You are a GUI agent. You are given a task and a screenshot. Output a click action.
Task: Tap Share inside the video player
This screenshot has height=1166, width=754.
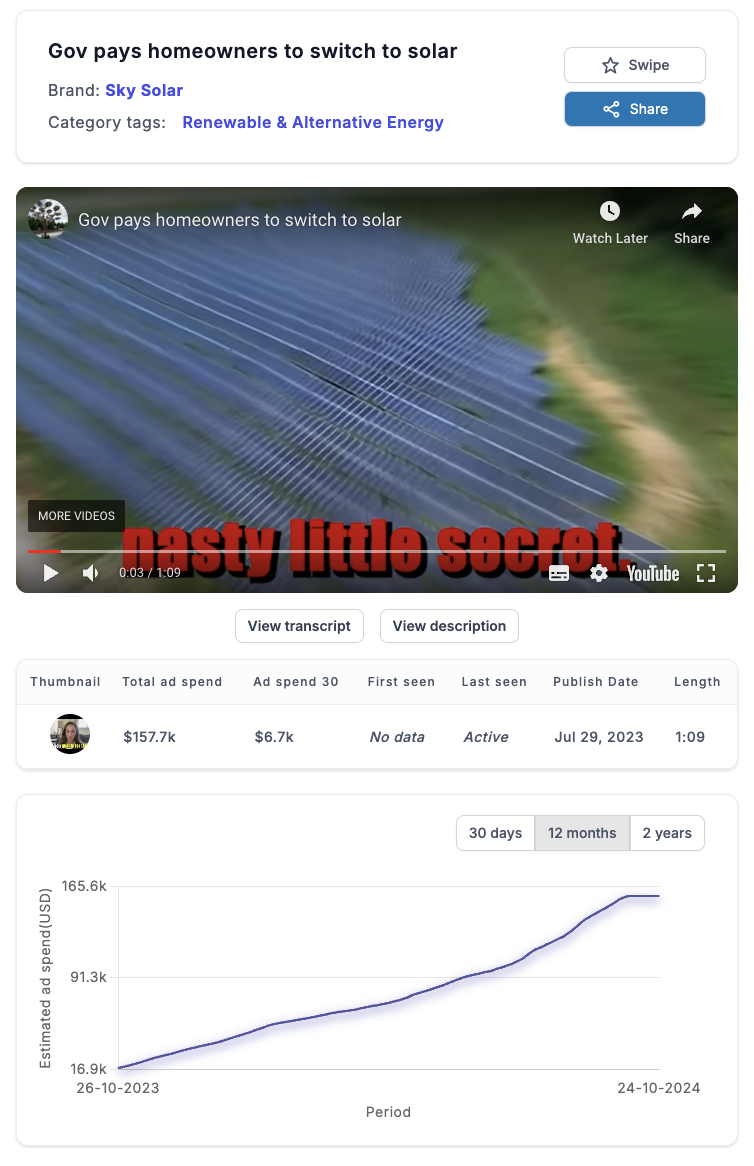692,222
